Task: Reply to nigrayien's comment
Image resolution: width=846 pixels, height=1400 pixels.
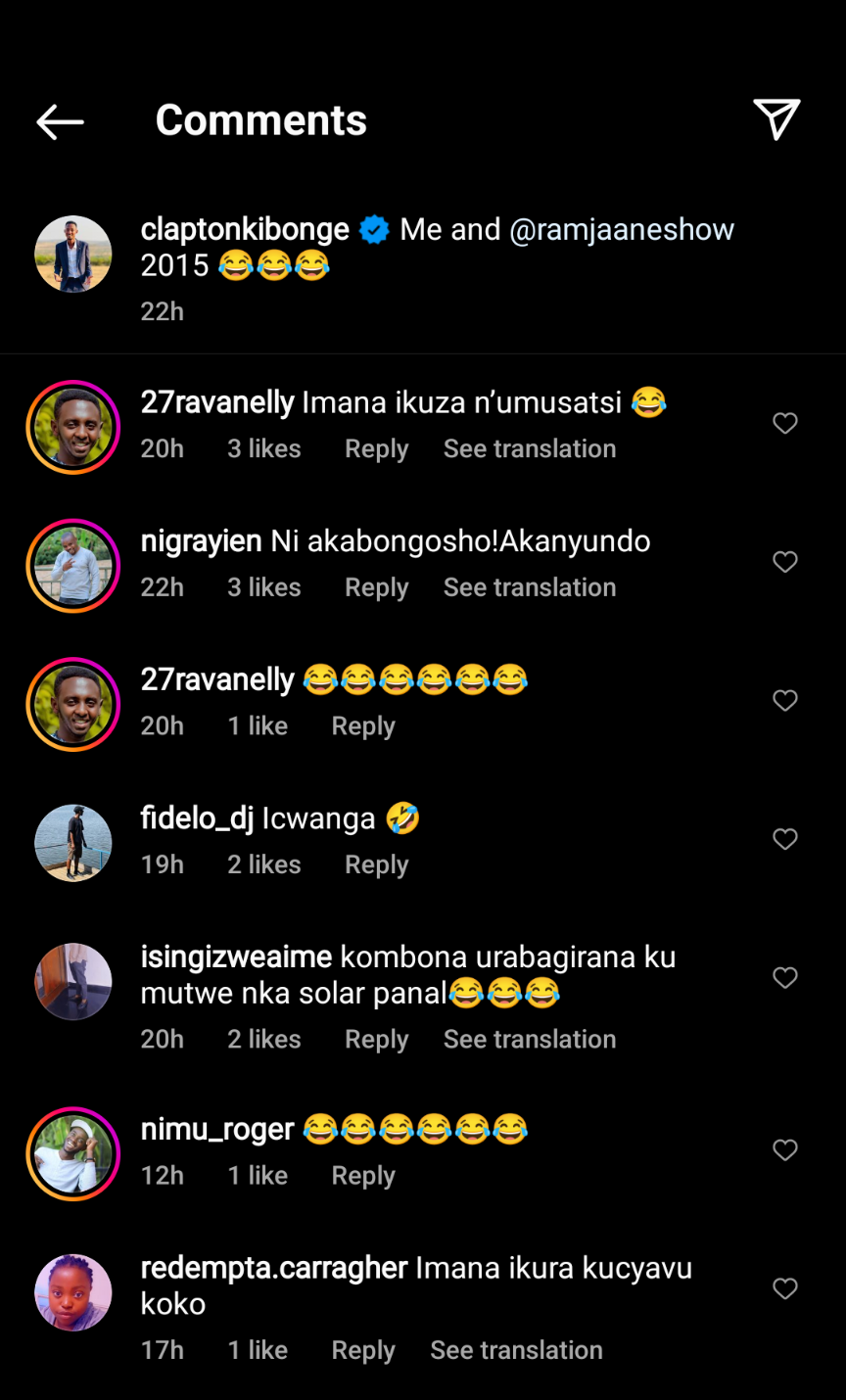Action: coord(376,587)
